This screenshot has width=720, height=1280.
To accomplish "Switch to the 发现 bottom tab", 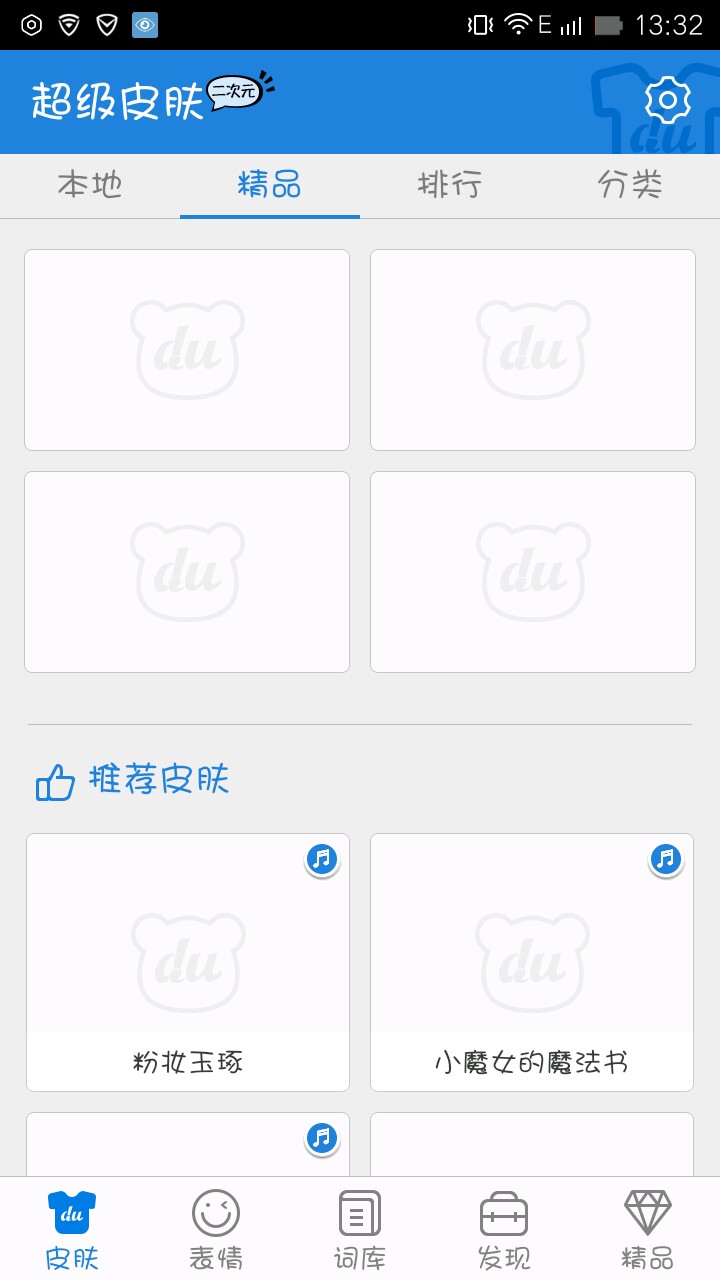I will [504, 1229].
